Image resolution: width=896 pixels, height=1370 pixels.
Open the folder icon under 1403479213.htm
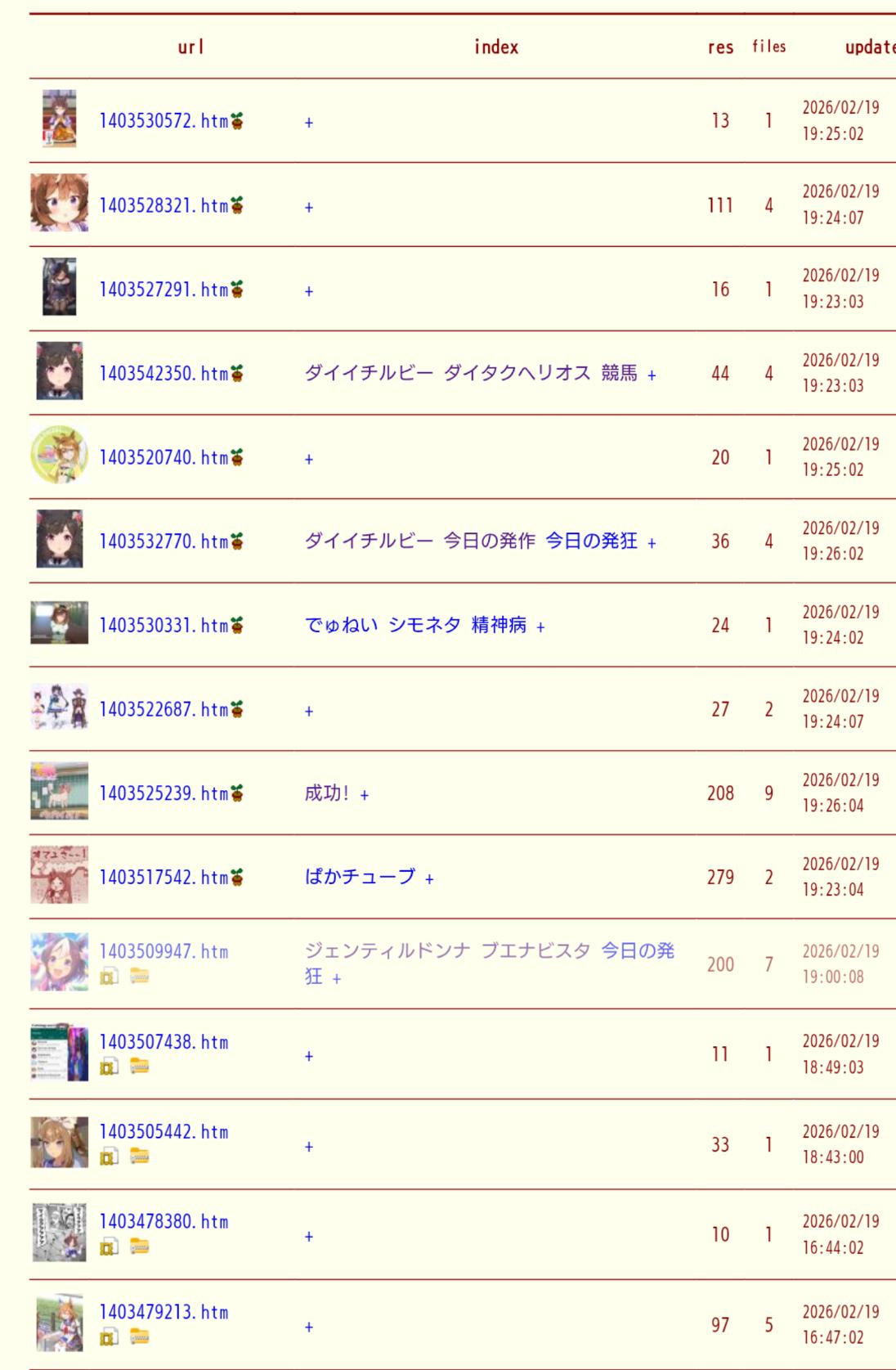[140, 1336]
